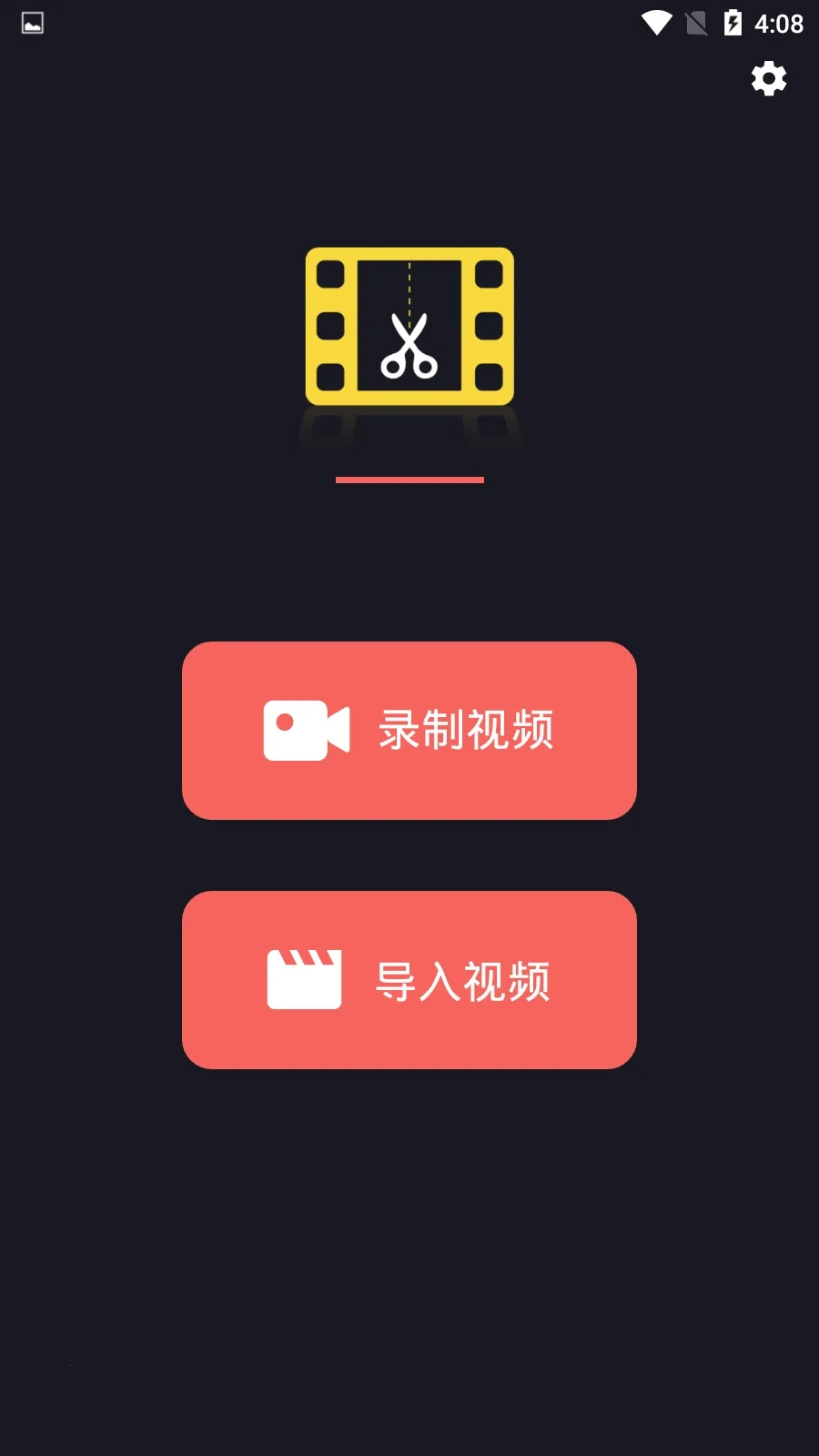Tap the image notification icon in status bar

click(32, 25)
